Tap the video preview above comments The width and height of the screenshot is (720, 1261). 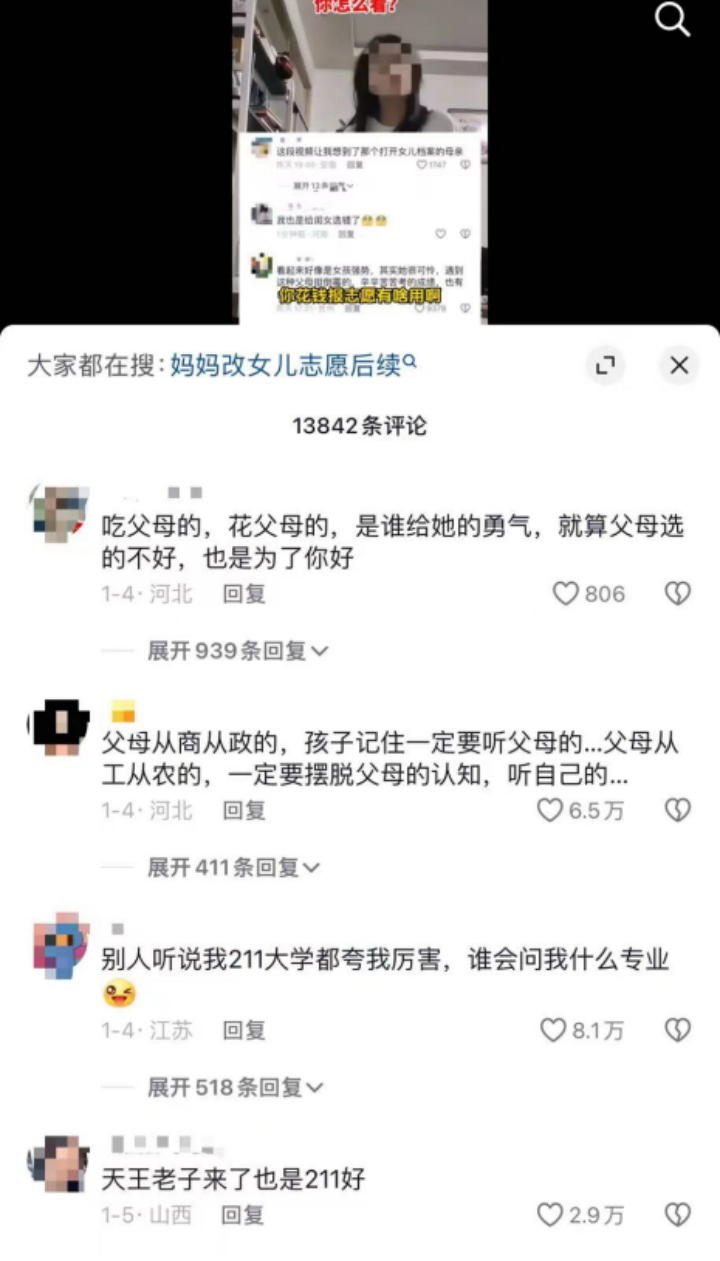tap(360, 160)
